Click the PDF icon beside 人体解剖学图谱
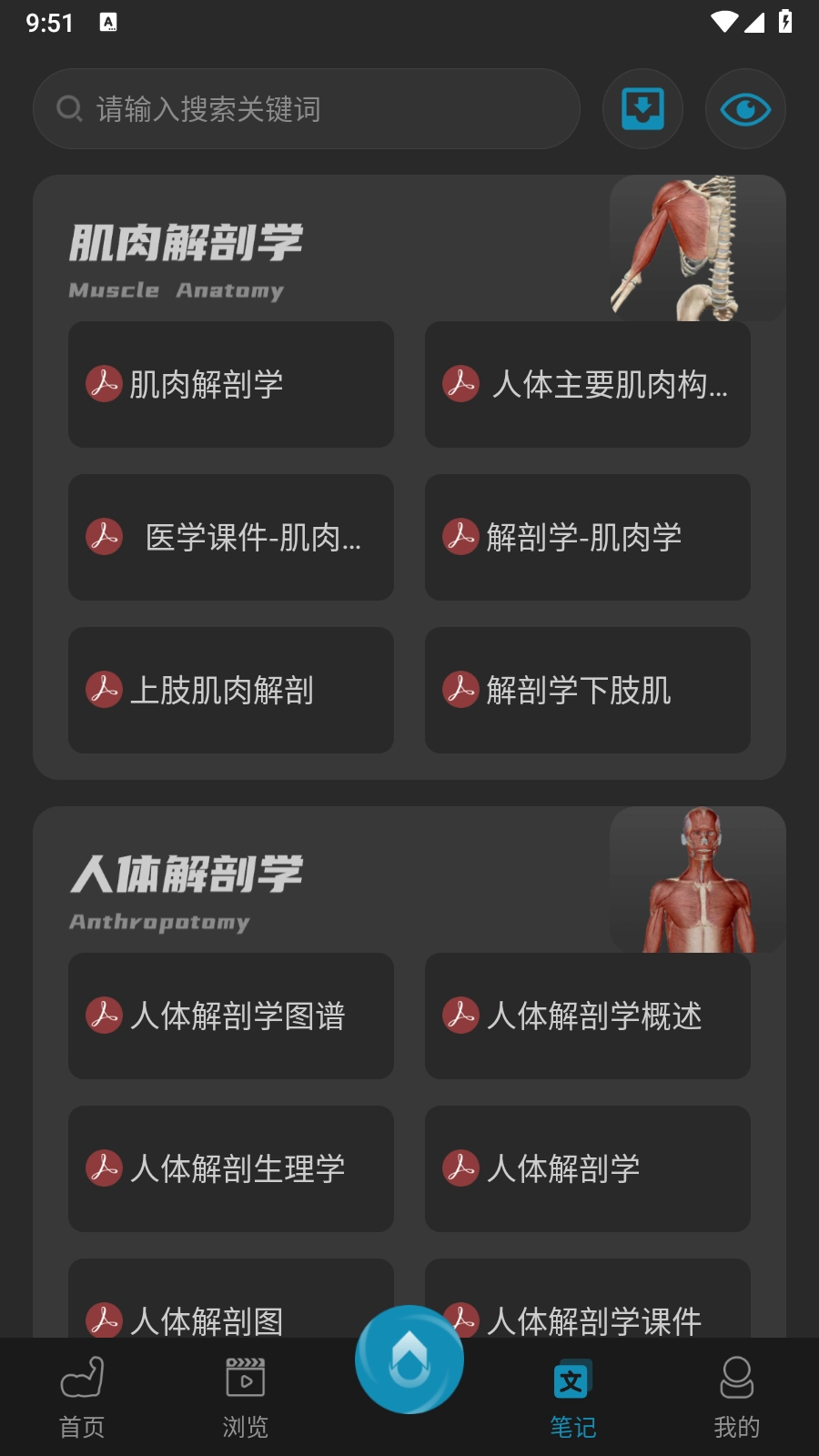The width and height of the screenshot is (819, 1456). click(x=105, y=1016)
